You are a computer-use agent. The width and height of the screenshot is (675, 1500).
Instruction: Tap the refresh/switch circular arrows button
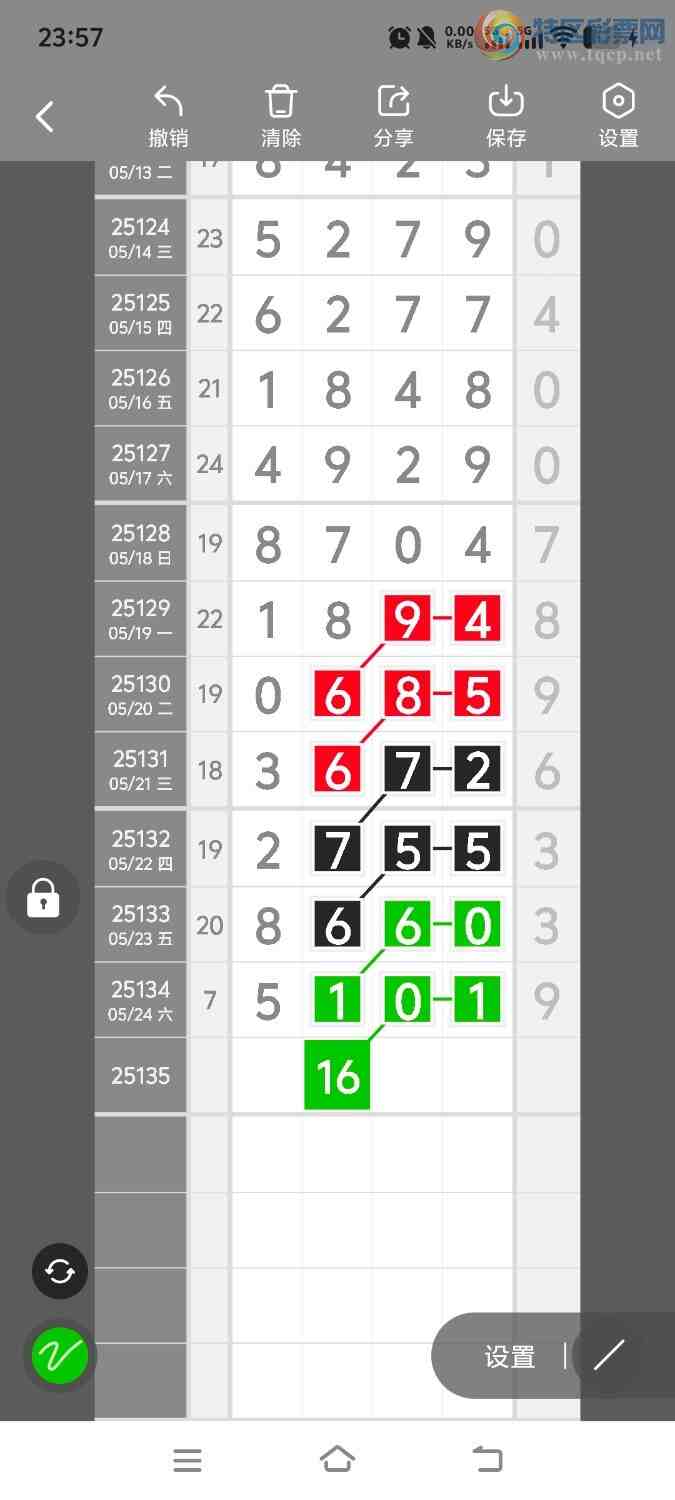click(60, 1271)
